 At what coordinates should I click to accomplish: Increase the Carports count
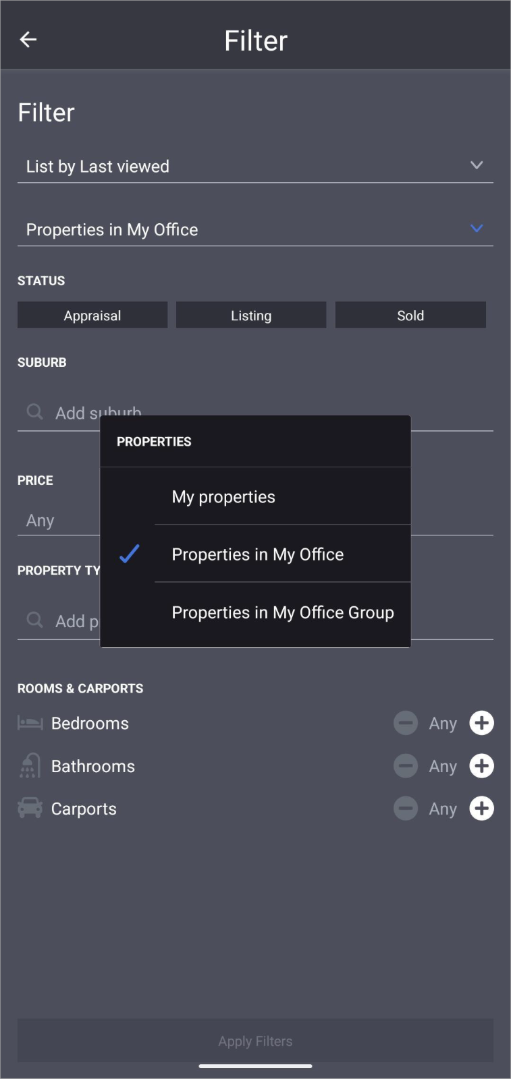481,809
